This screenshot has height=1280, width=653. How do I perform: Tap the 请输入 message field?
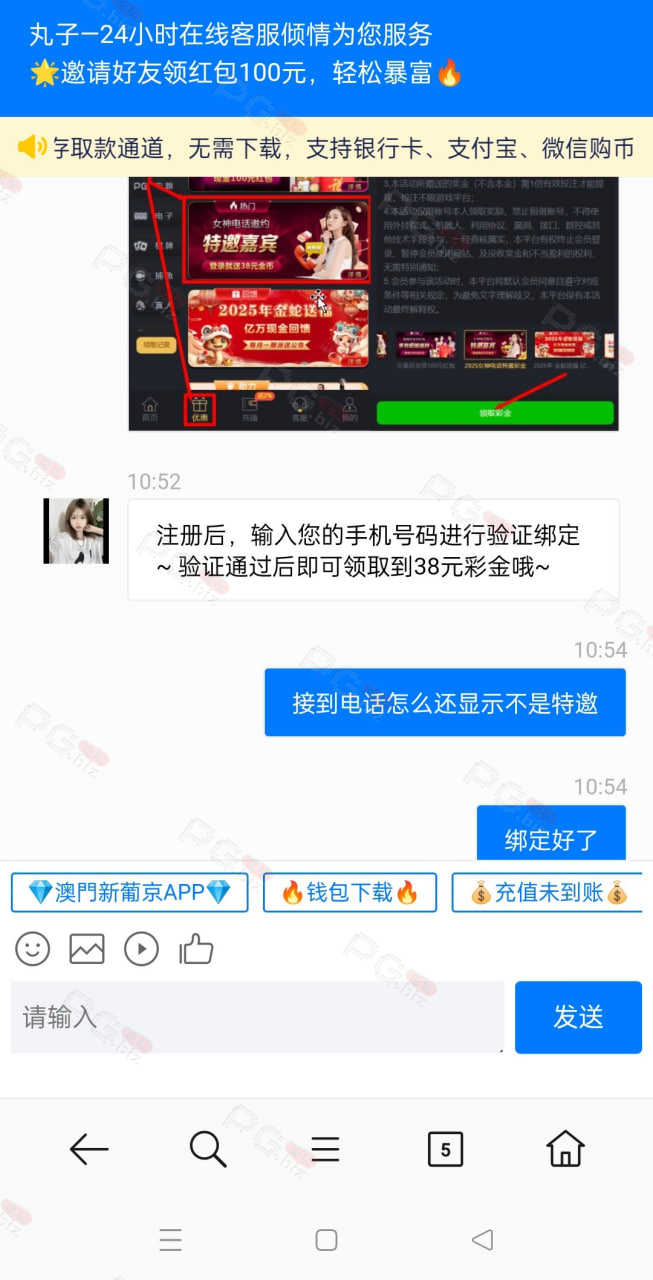coord(257,1017)
